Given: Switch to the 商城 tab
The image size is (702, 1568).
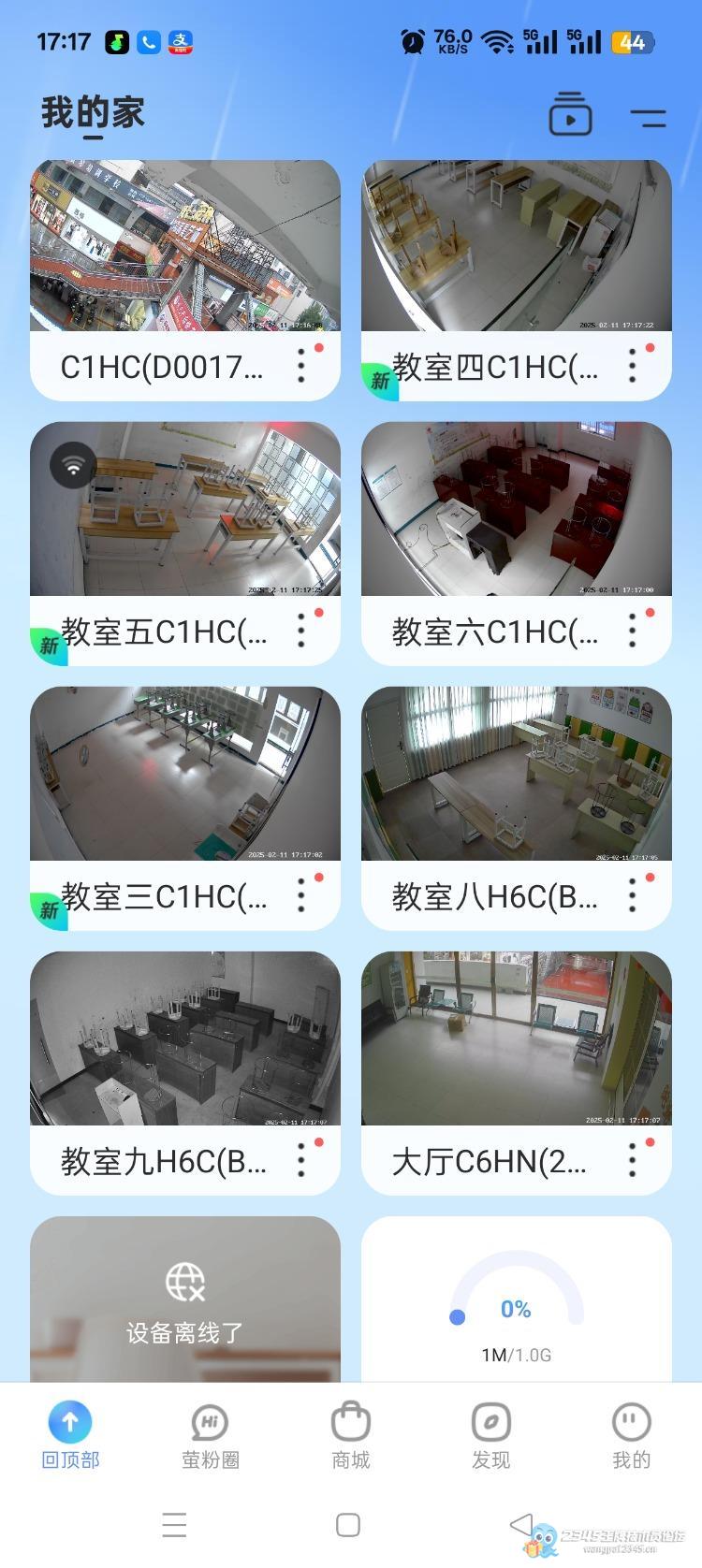Looking at the screenshot, I should (351, 1435).
